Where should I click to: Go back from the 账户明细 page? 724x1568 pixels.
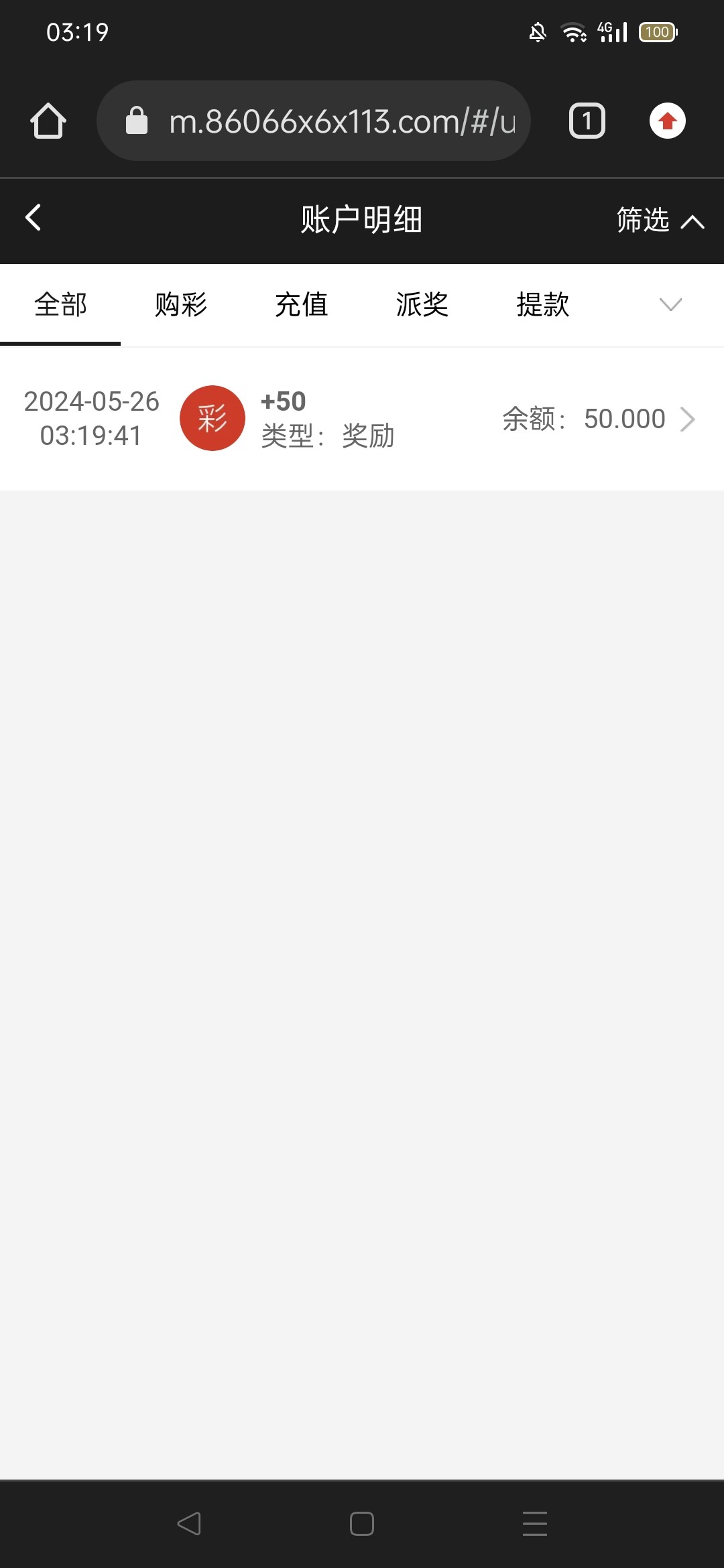(33, 218)
